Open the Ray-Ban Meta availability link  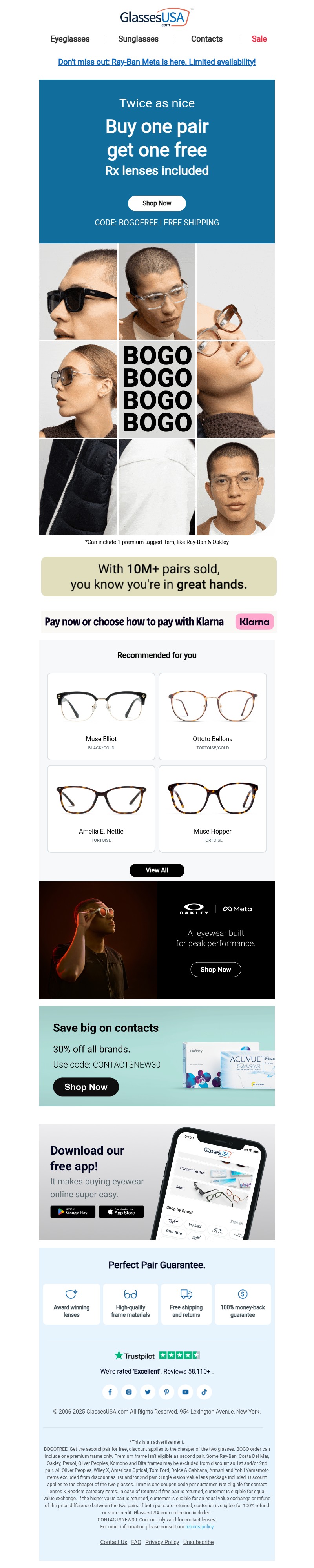[157, 62]
